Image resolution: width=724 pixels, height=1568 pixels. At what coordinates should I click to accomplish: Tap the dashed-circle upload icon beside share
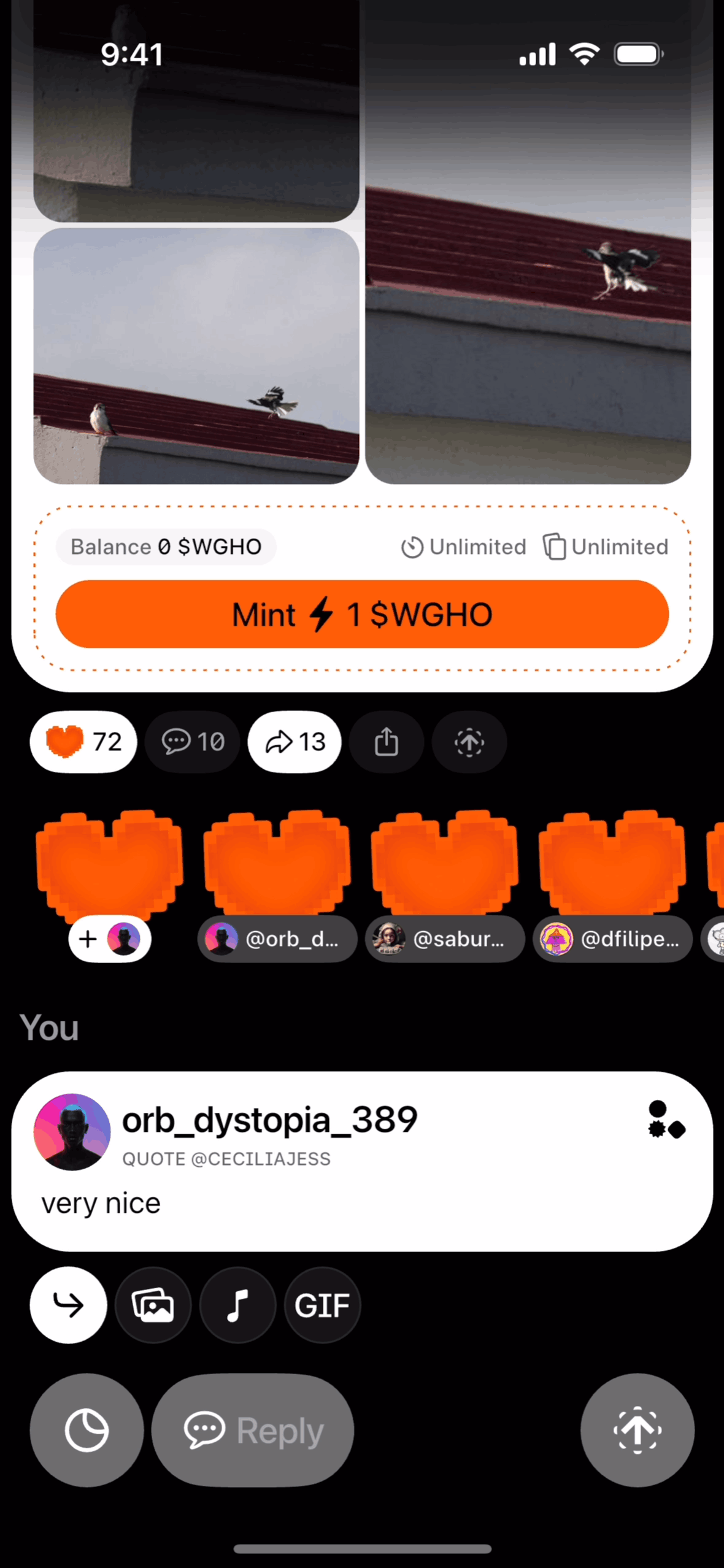[469, 742]
